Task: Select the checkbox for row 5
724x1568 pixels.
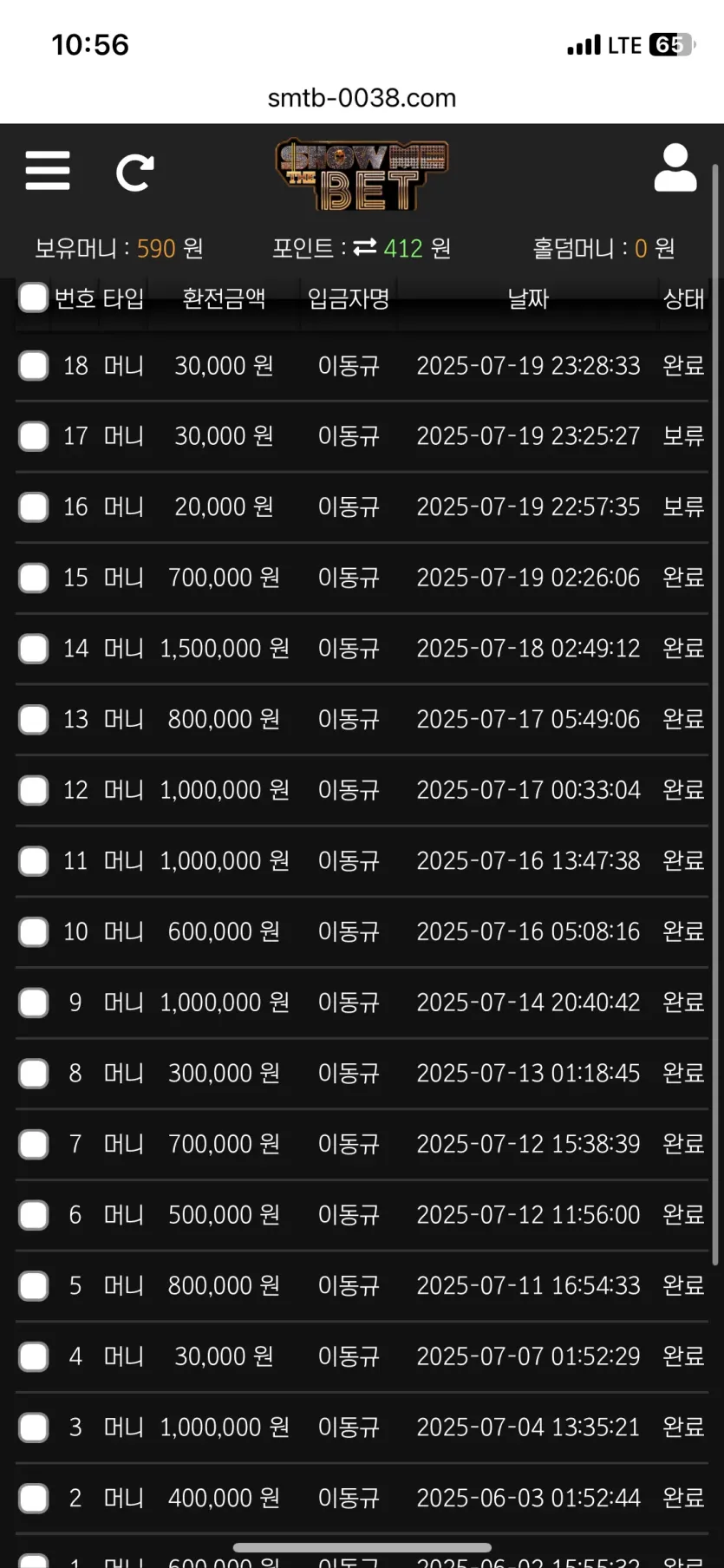Action: coord(33,1285)
